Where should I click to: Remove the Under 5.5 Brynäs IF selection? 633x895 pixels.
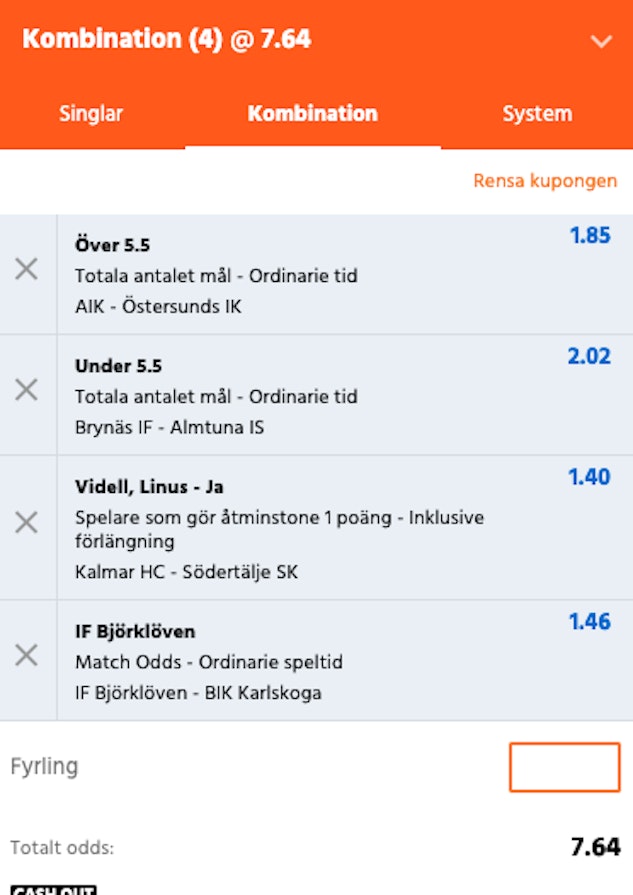point(27,390)
